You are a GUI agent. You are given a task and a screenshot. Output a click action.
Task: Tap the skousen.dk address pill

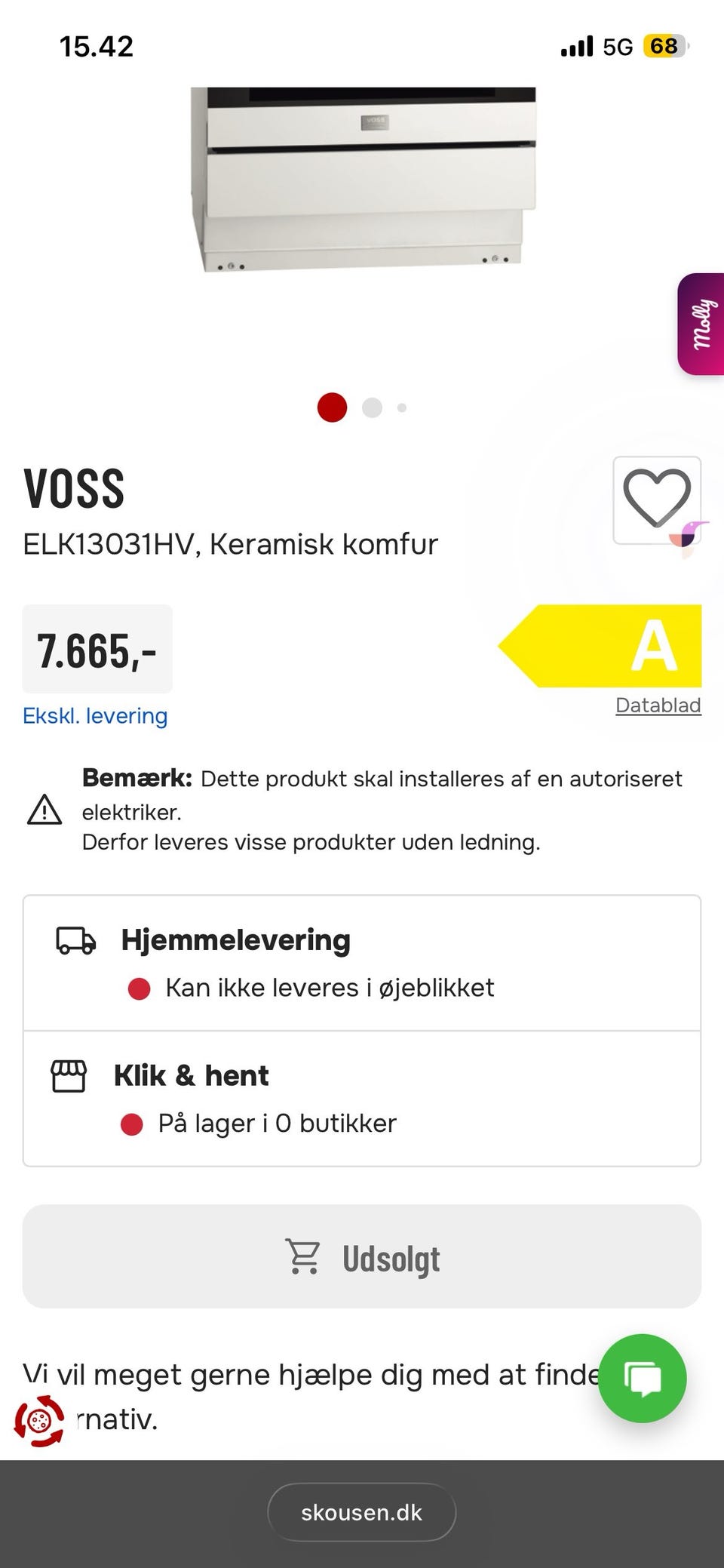(x=362, y=1512)
